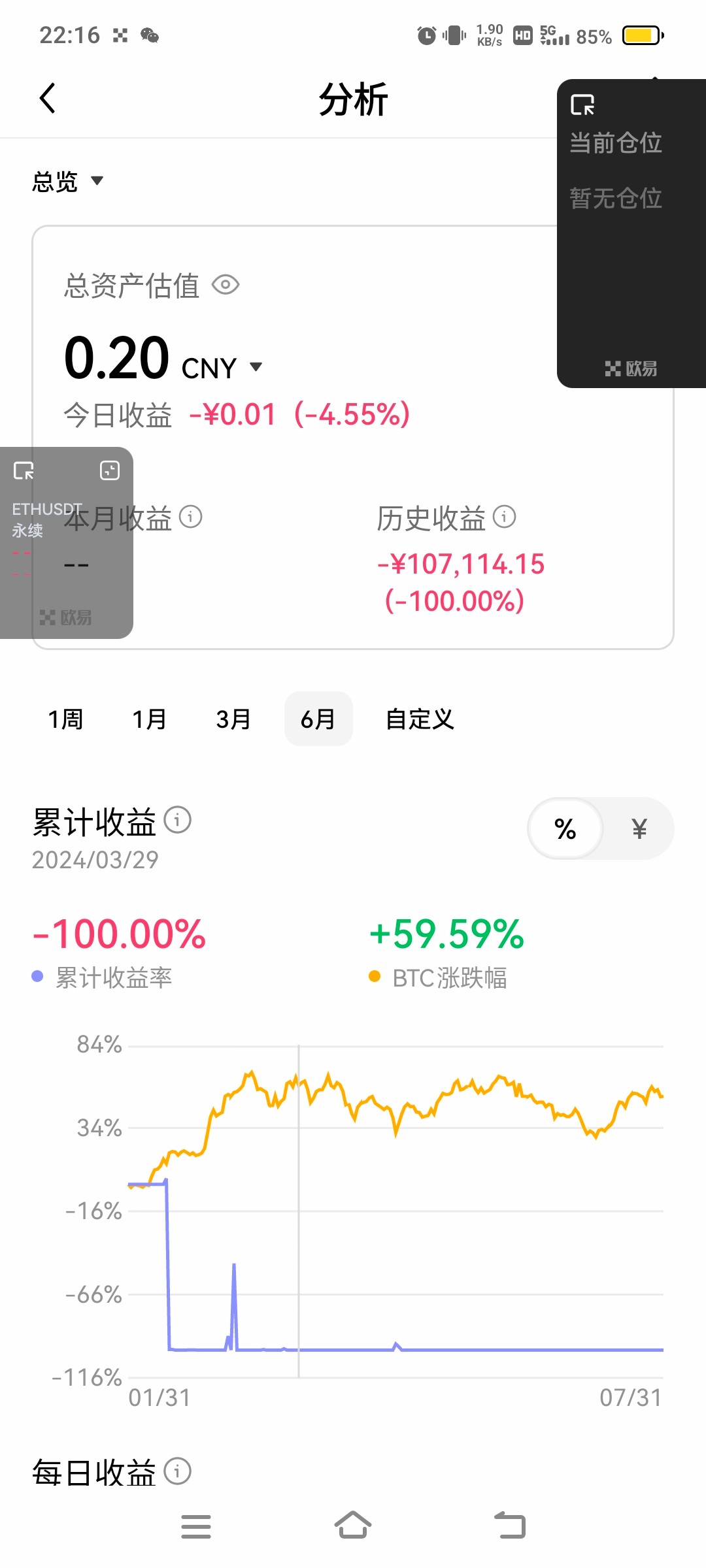Switch to the 3月 time range
The image size is (706, 1568).
pos(233,719)
